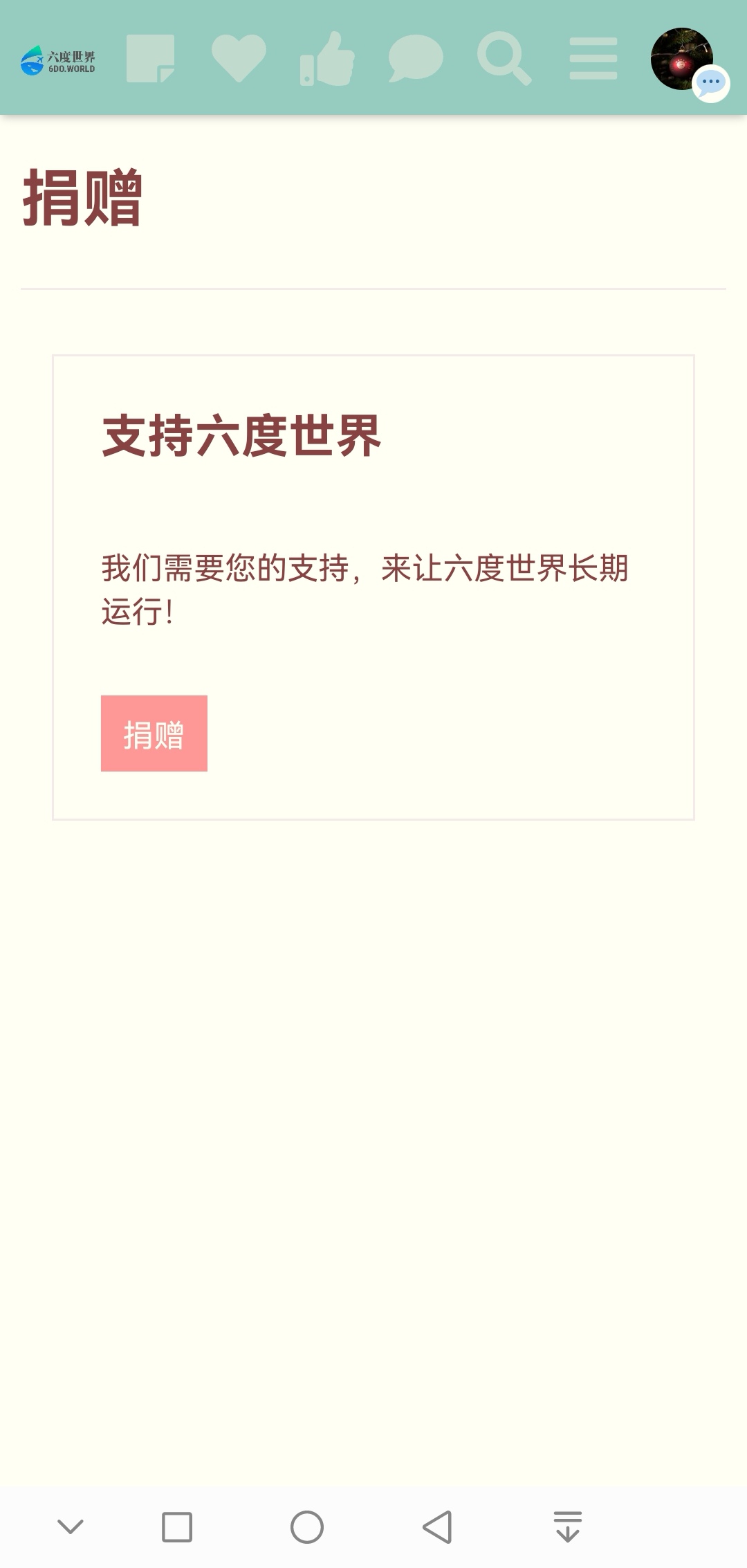Open the hamburger menu
Image resolution: width=747 pixels, height=1568 pixels.
593,59
